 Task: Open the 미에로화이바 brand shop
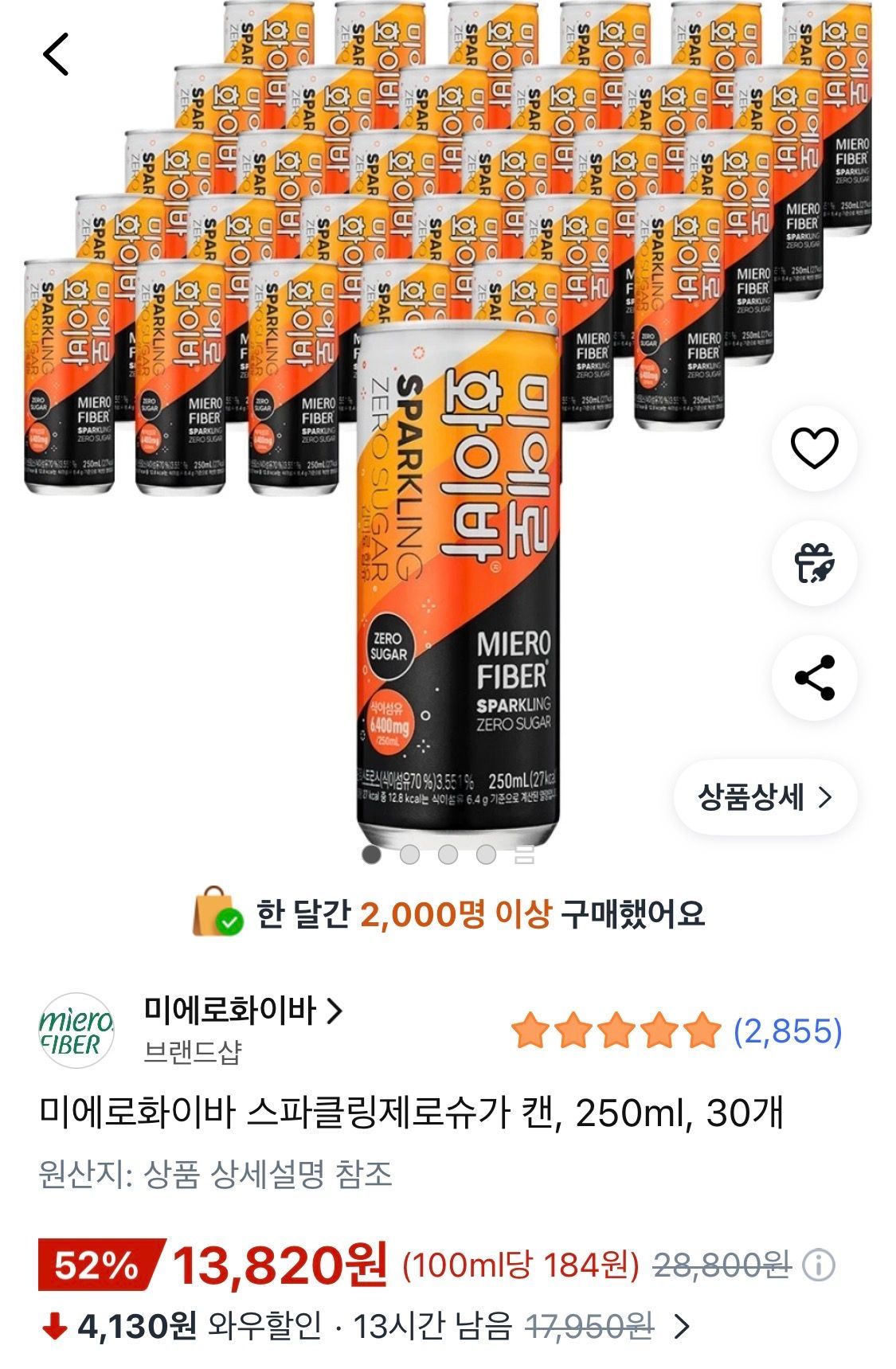click(x=243, y=1011)
